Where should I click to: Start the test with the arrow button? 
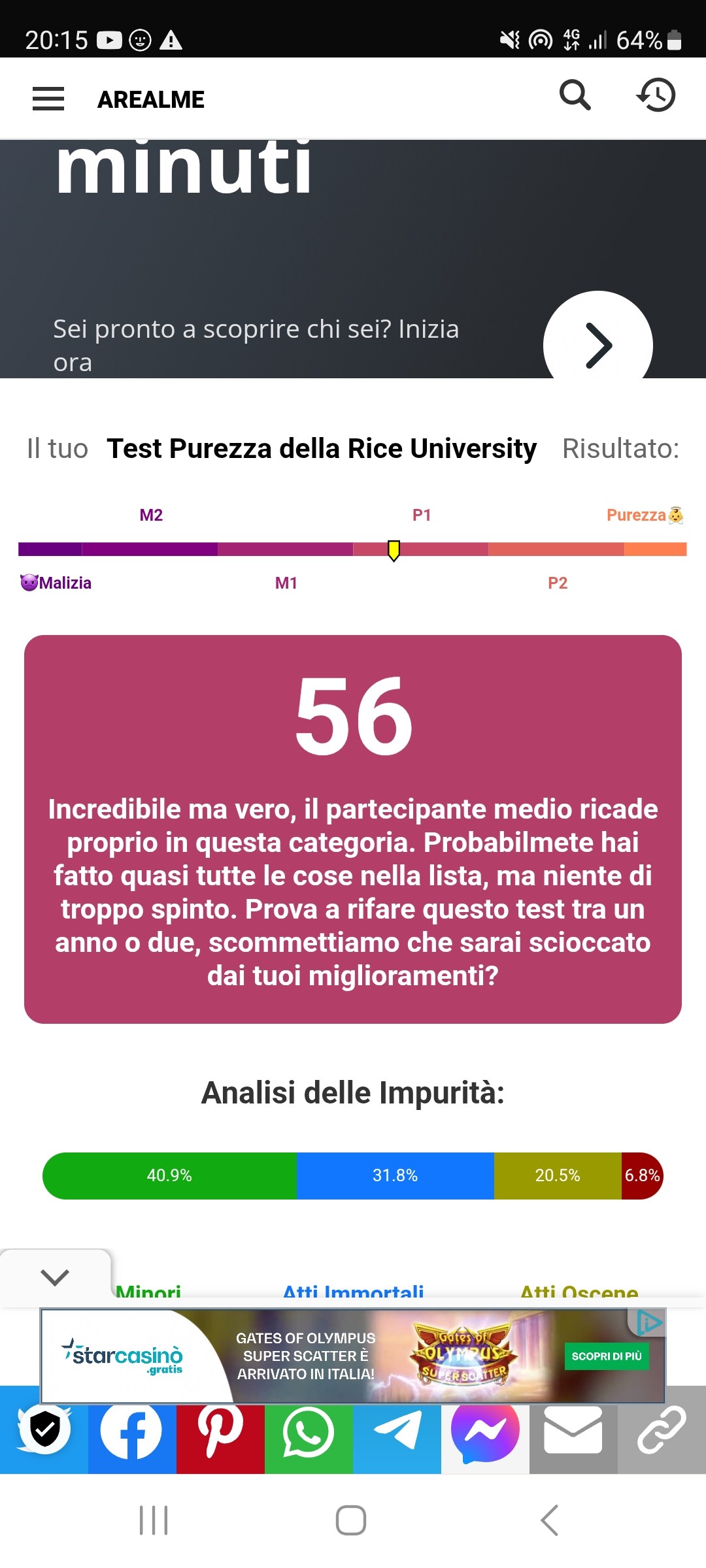(x=597, y=345)
